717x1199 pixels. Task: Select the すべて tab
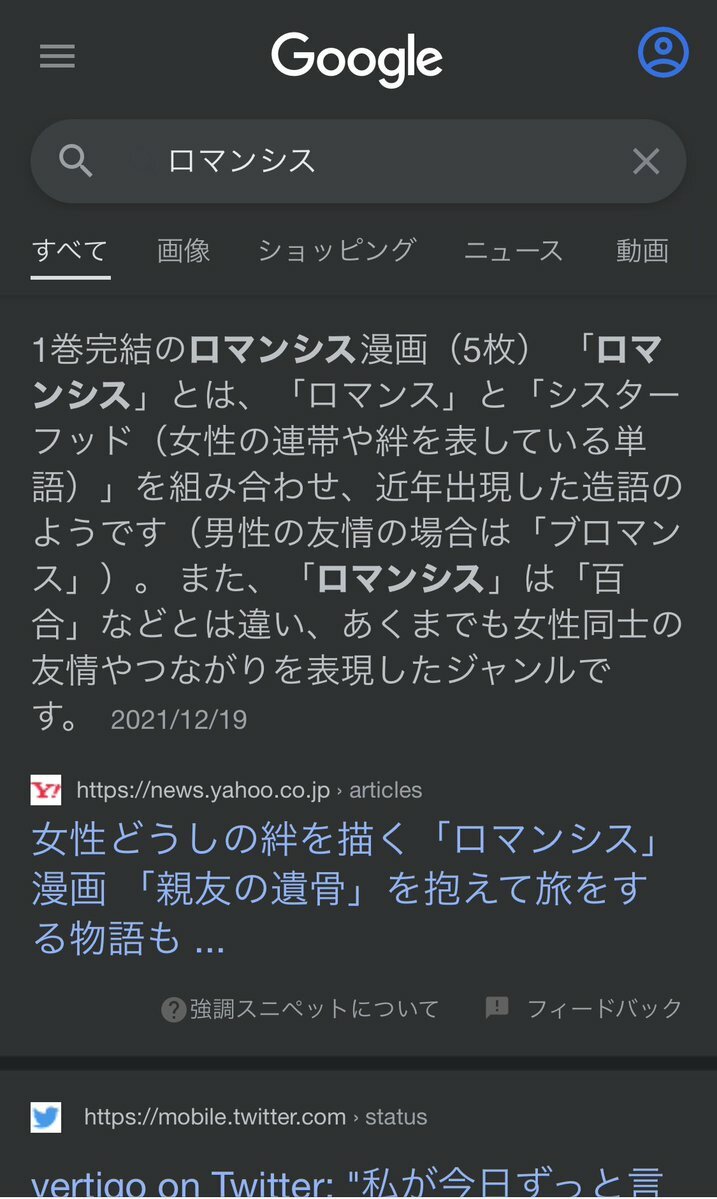pyautogui.click(x=70, y=250)
